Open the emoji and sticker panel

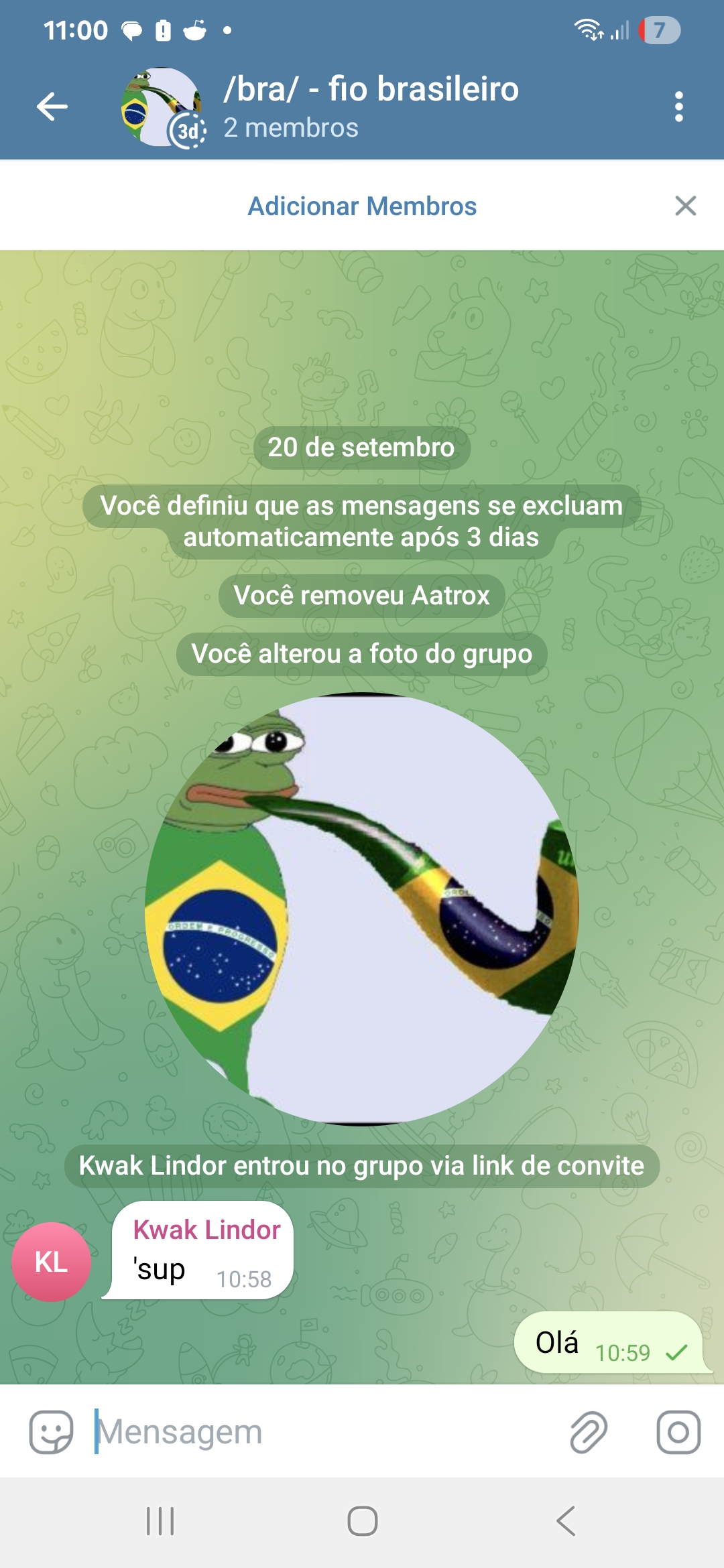(x=51, y=1432)
